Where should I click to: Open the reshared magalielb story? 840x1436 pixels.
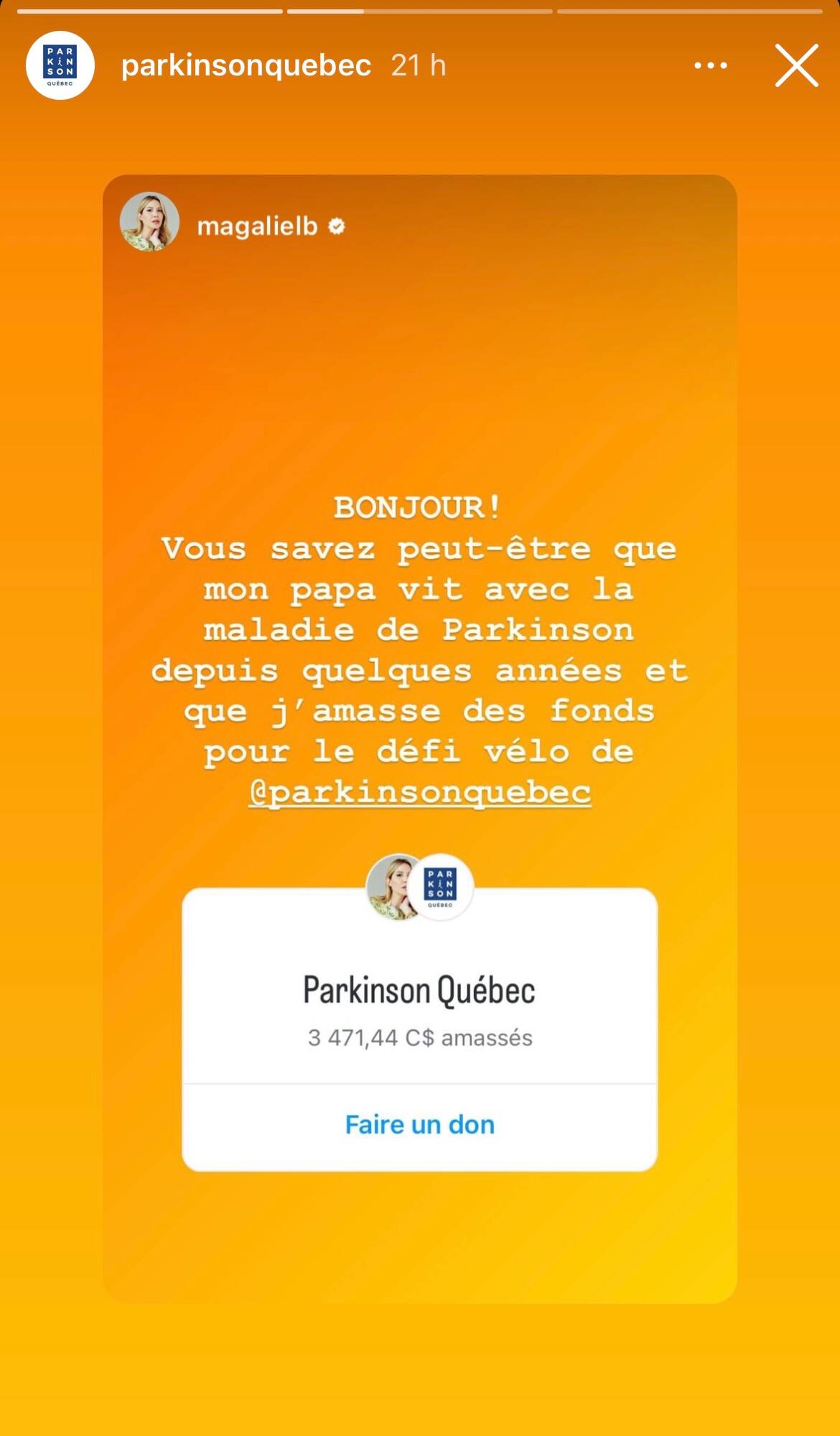coord(257,226)
